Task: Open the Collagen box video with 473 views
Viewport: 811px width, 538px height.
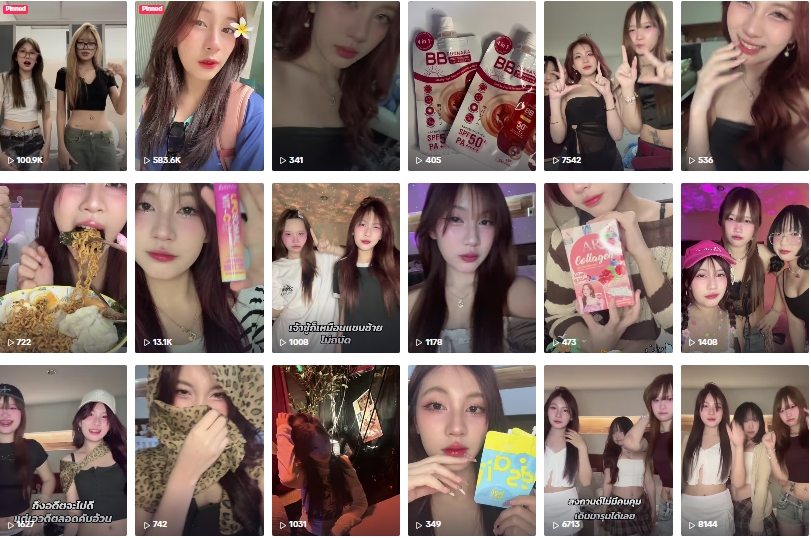Action: [607, 267]
